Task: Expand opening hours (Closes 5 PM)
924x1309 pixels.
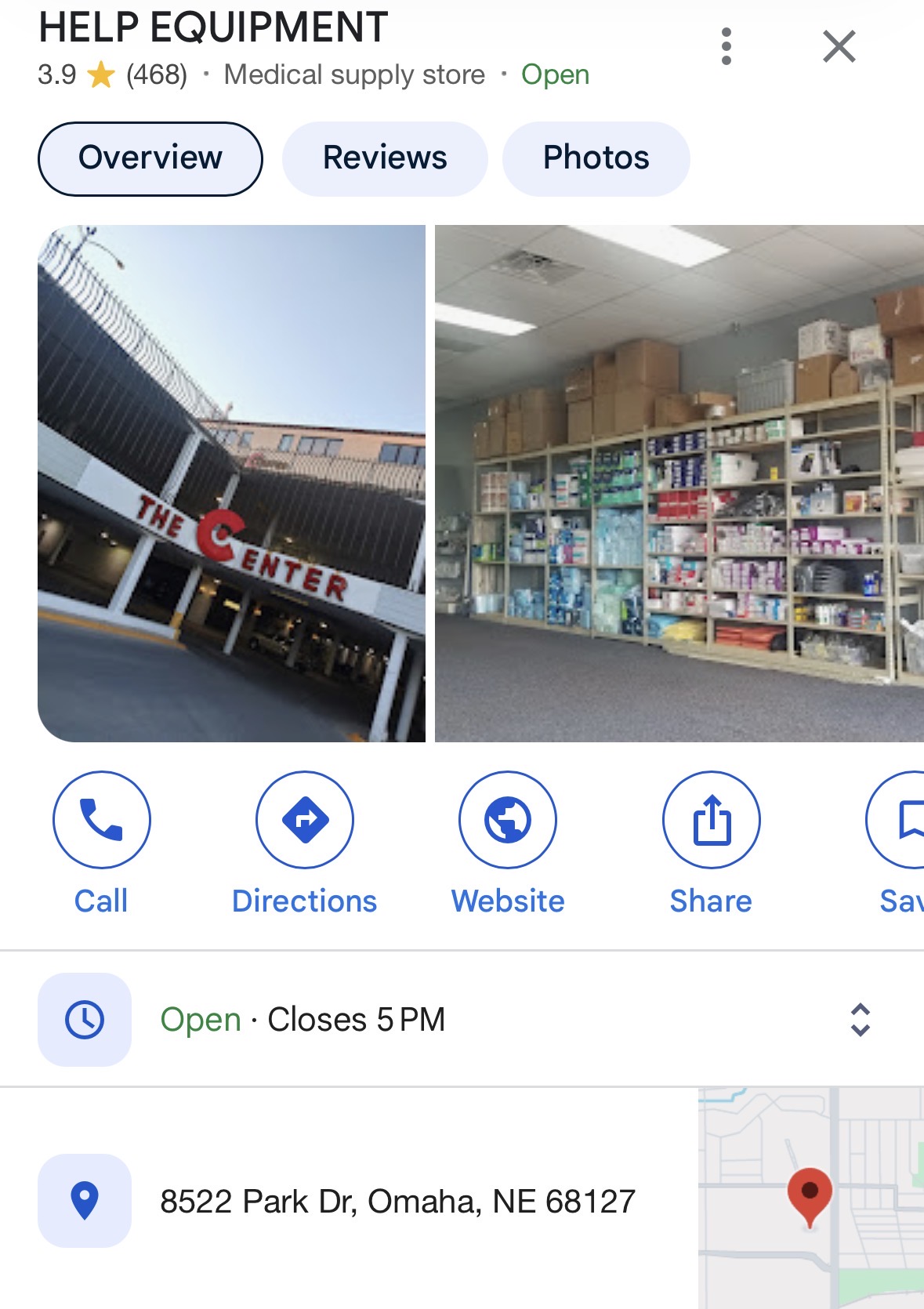Action: (860, 1020)
